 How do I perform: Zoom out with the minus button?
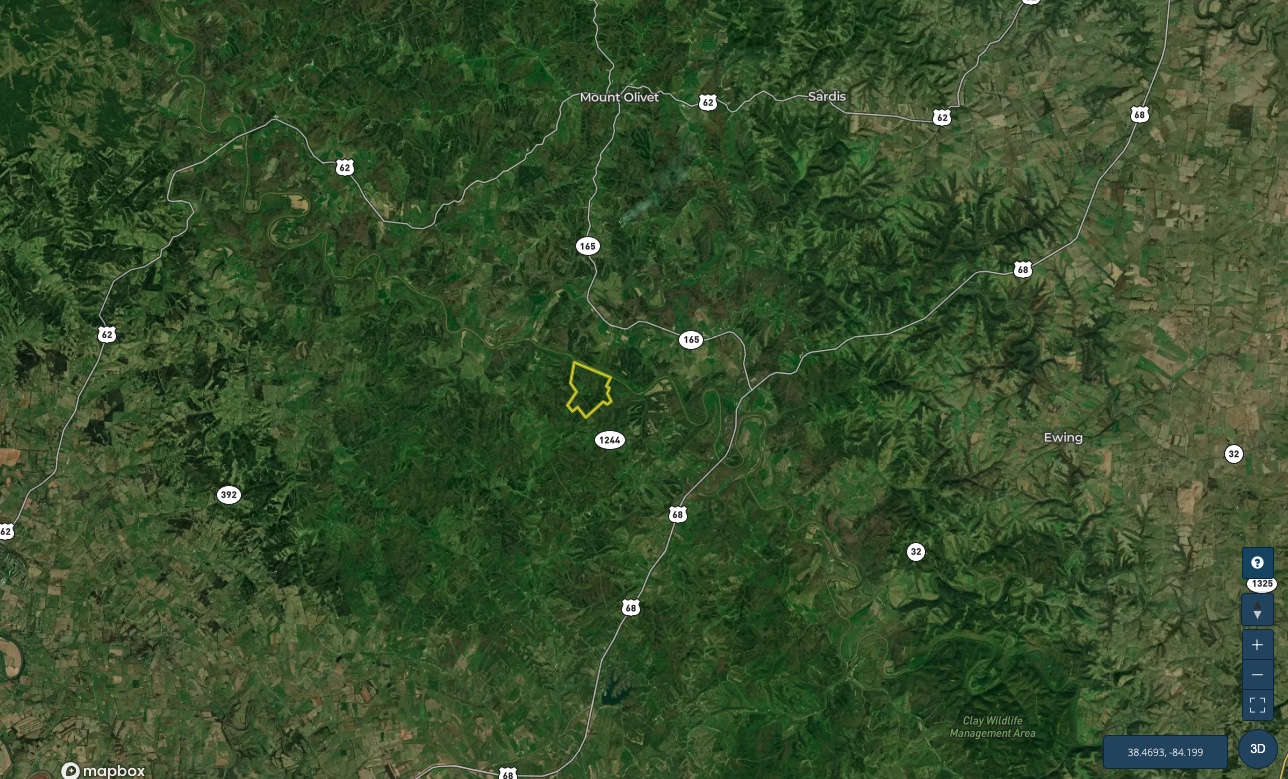pos(1257,675)
